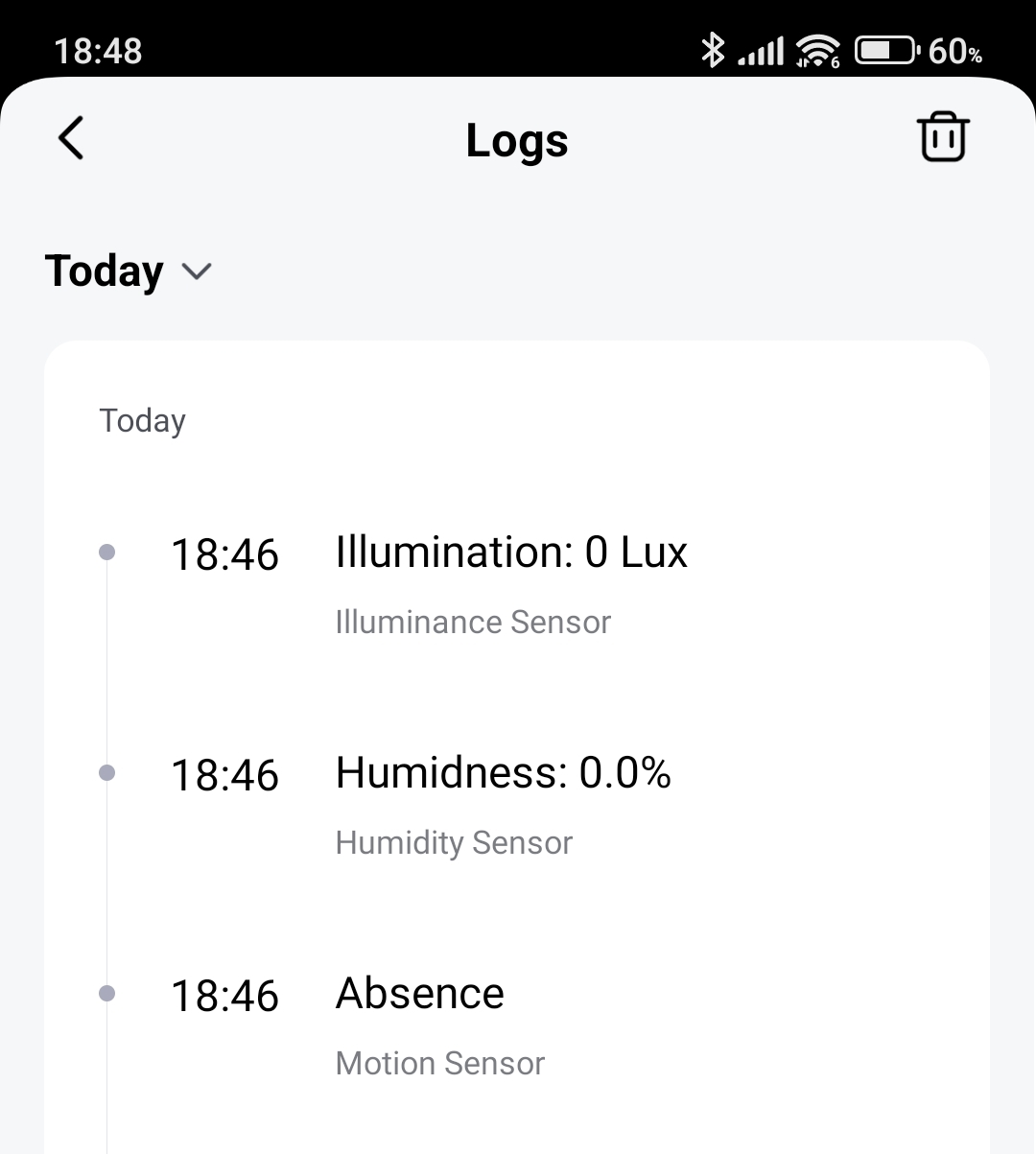1036x1154 pixels.
Task: Tap the timeline dot beside the Illumination entry
Action: [107, 552]
